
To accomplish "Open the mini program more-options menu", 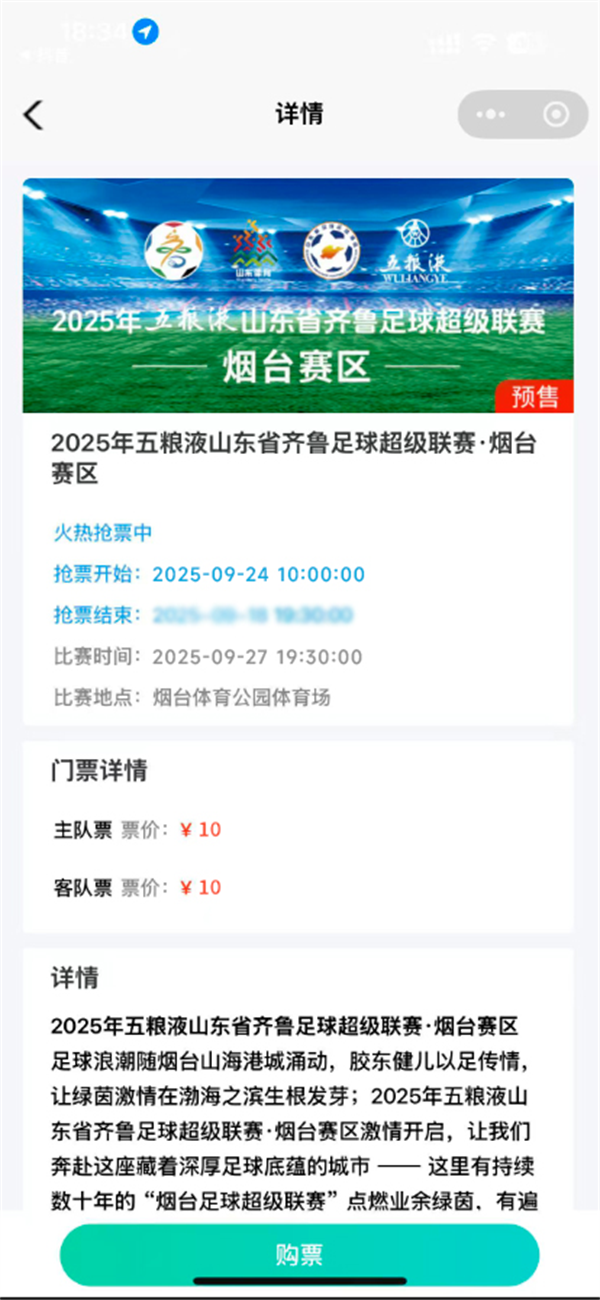I will coord(491,115).
